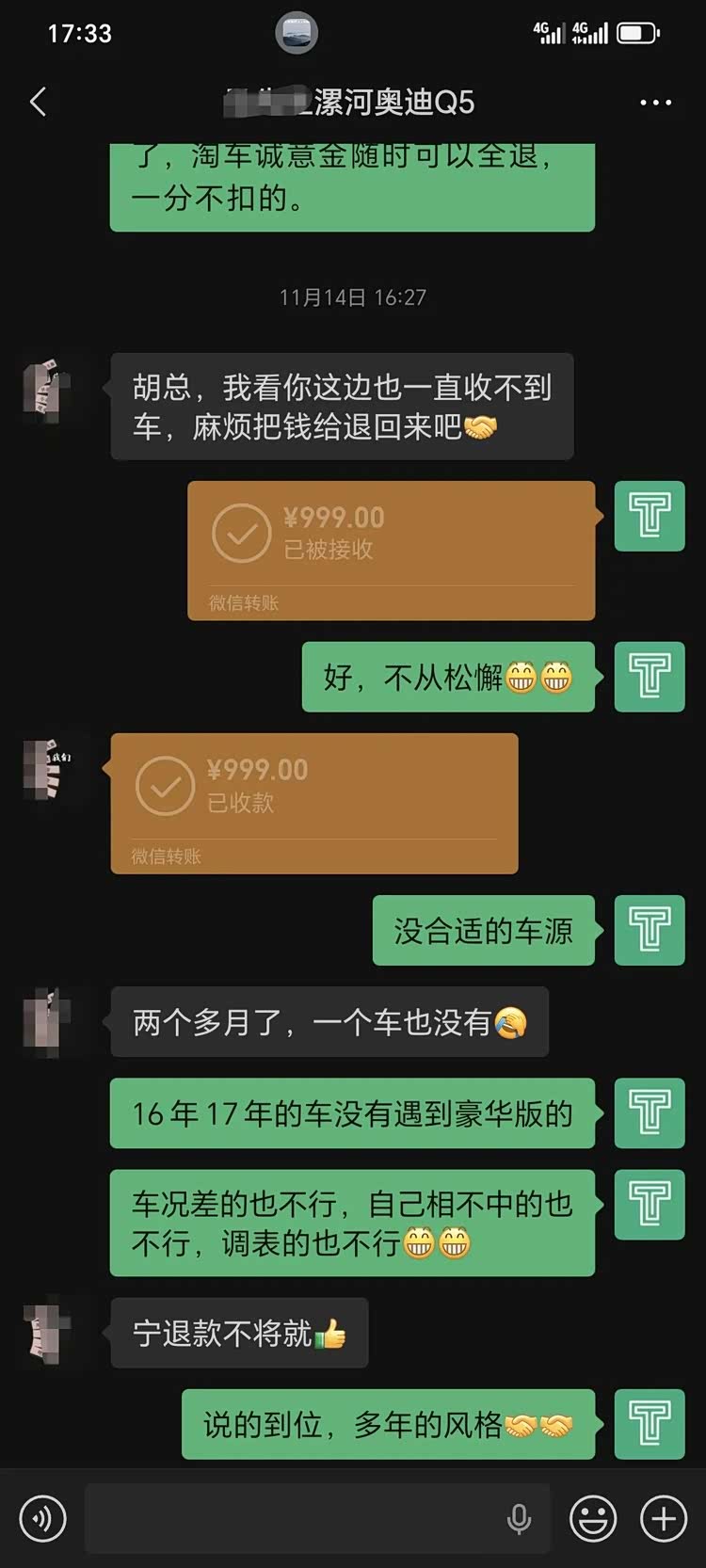Image resolution: width=706 pixels, height=1568 pixels.
Task: Tap the avatar beside 宁退款不将就
Action: 47,1332
